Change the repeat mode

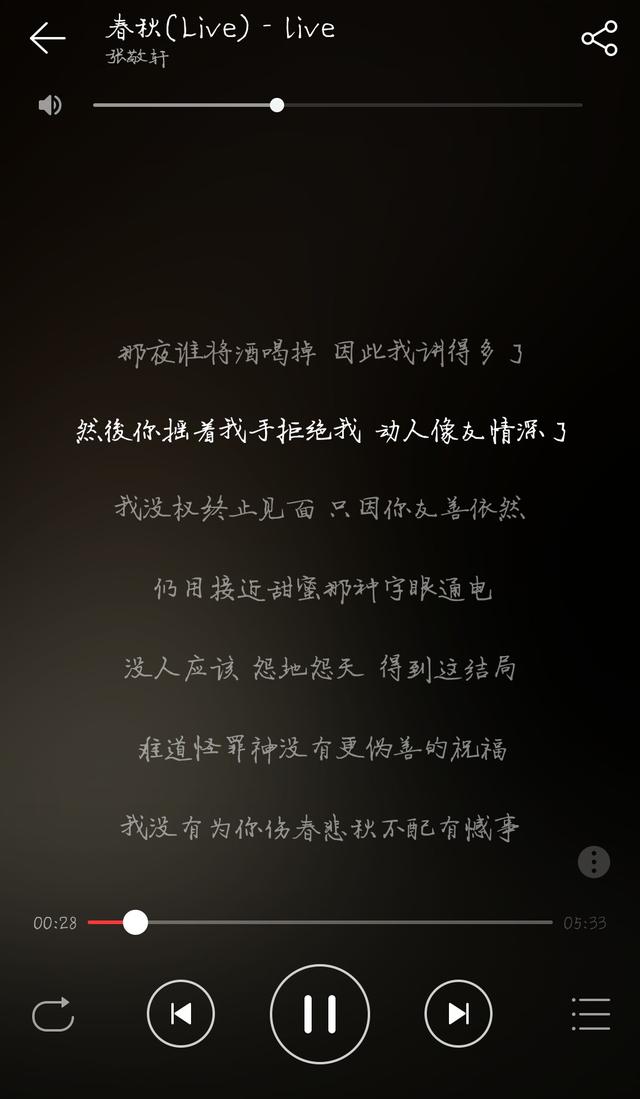53,1014
